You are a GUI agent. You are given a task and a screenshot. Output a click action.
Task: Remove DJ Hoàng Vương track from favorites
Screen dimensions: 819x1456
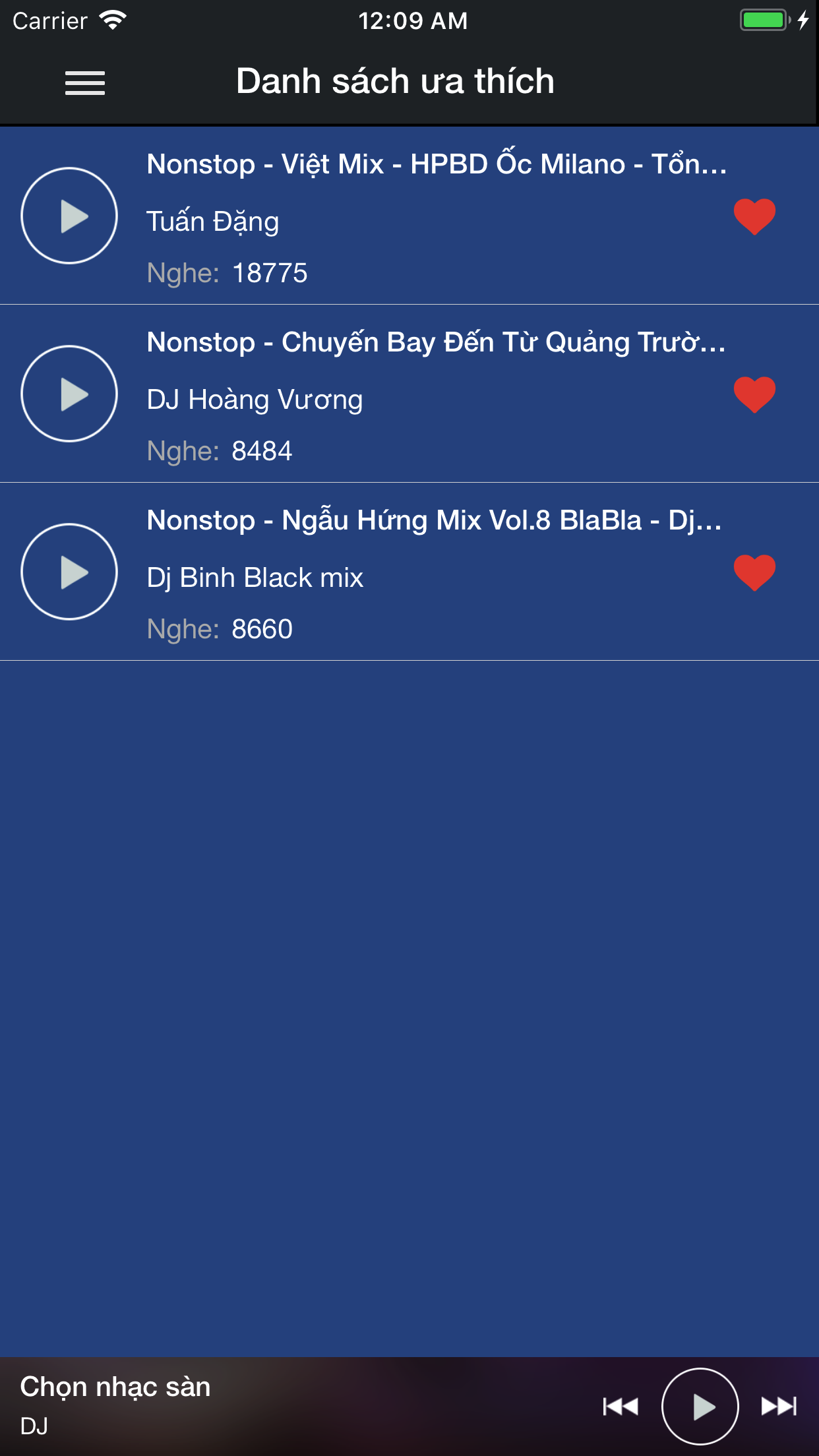[754, 394]
